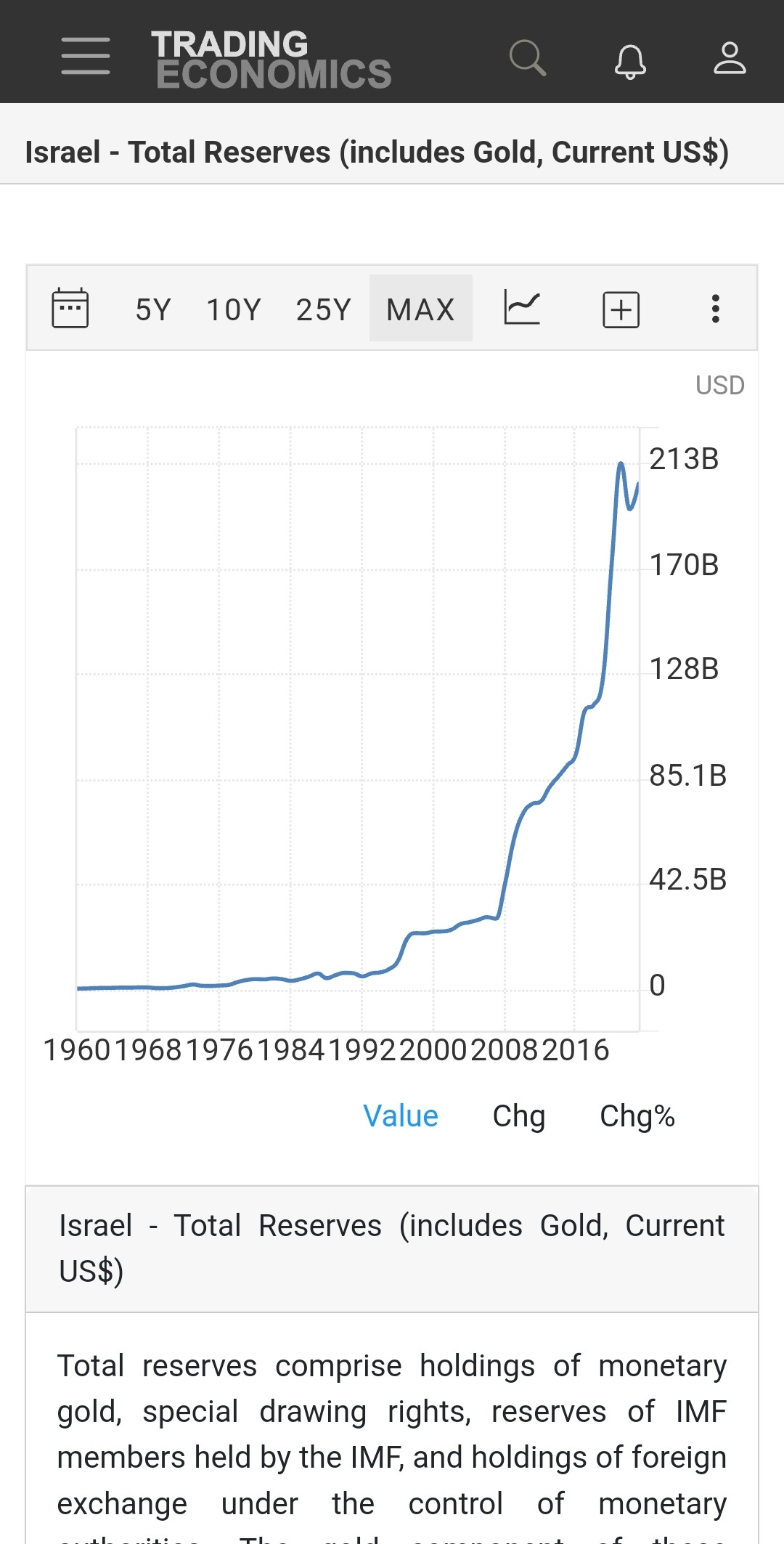Open the notifications bell
This screenshot has height=1544, width=784.
(x=630, y=60)
